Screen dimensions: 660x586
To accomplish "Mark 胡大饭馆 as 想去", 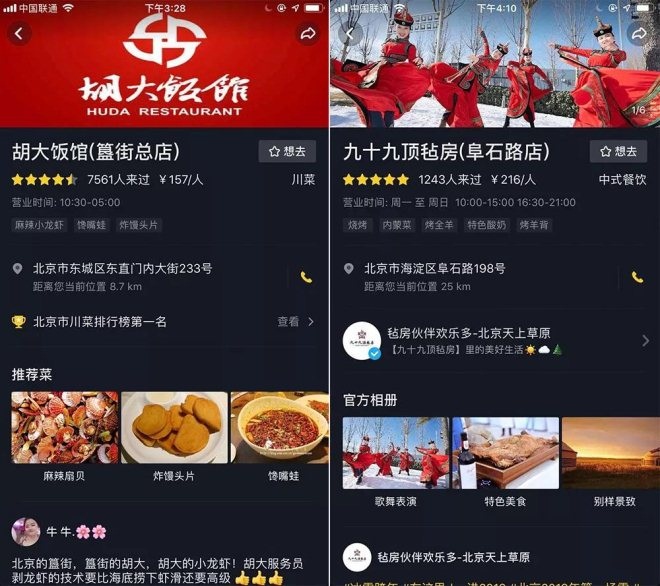I will click(287, 151).
